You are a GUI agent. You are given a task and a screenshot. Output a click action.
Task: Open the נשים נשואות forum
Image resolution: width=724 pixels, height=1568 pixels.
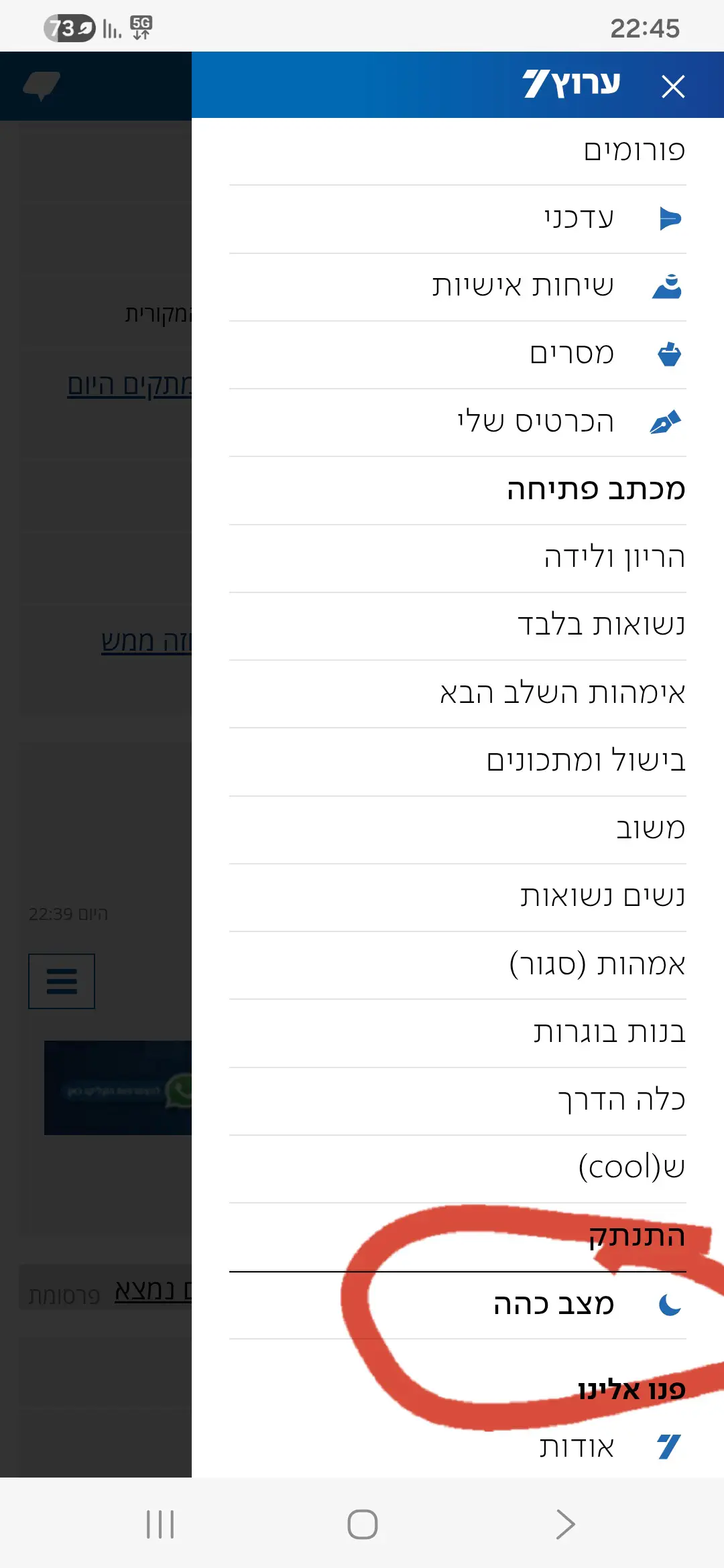[603, 897]
